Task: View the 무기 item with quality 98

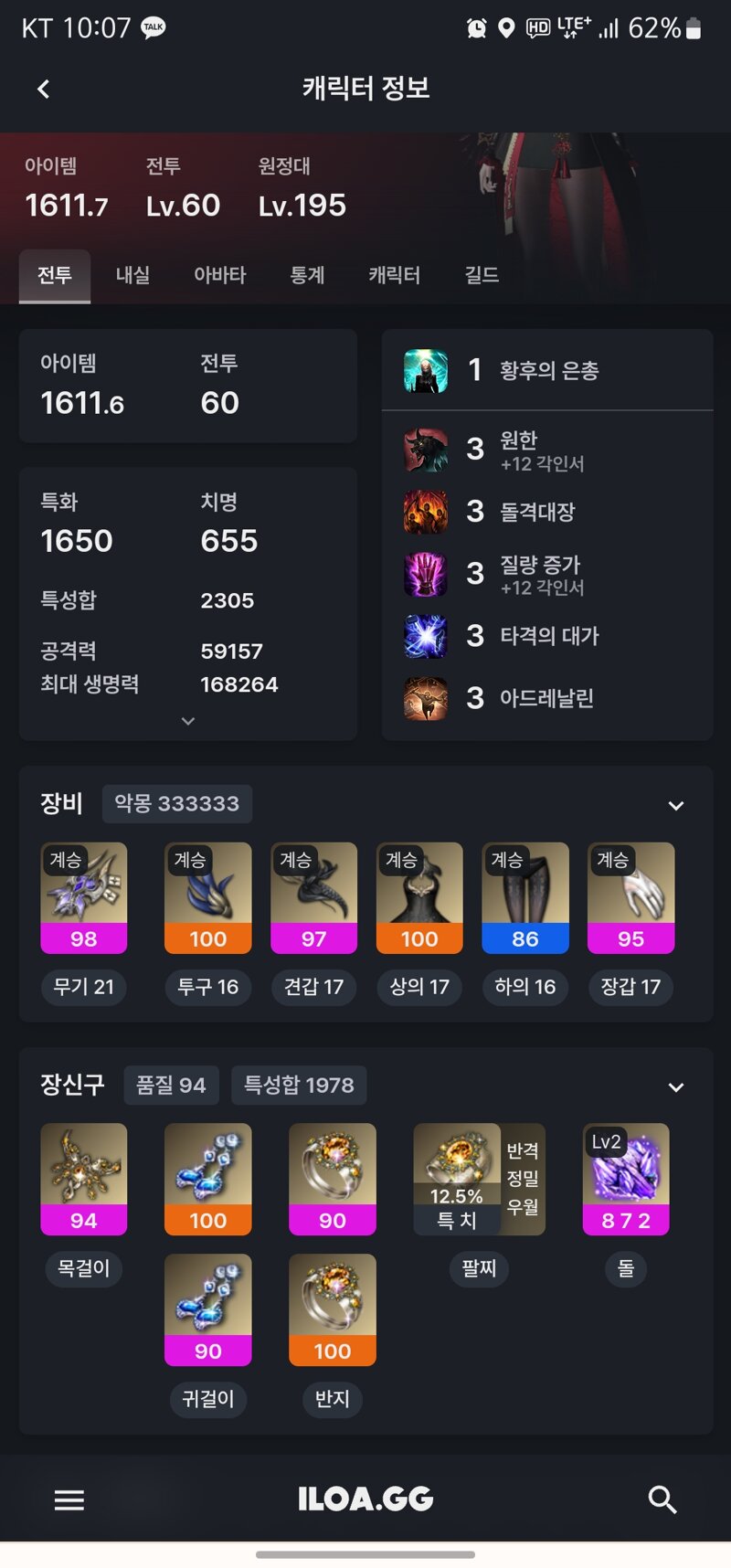Action: [x=84, y=896]
